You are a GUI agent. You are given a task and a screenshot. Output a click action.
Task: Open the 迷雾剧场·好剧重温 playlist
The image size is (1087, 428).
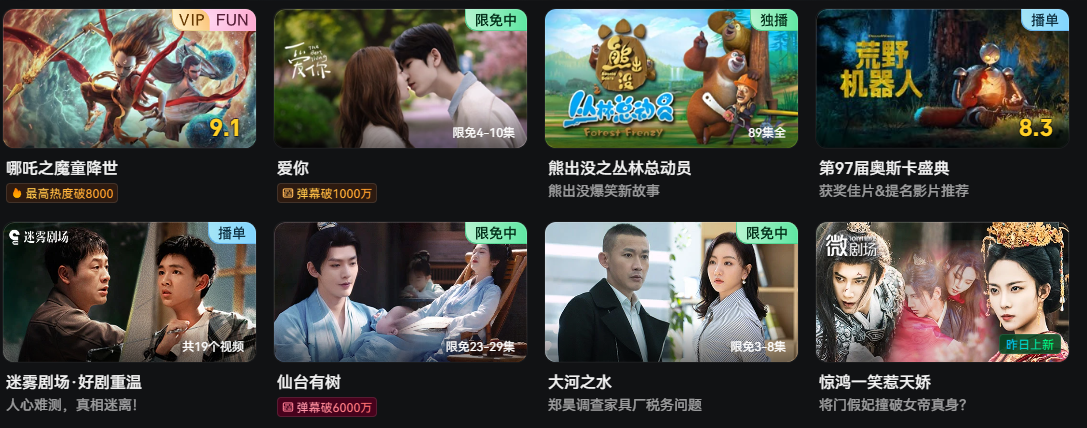click(129, 292)
